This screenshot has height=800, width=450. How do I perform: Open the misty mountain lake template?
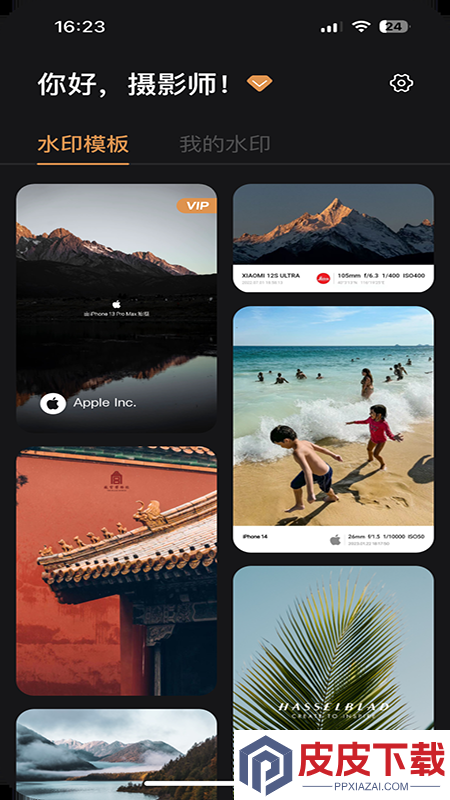(x=117, y=754)
